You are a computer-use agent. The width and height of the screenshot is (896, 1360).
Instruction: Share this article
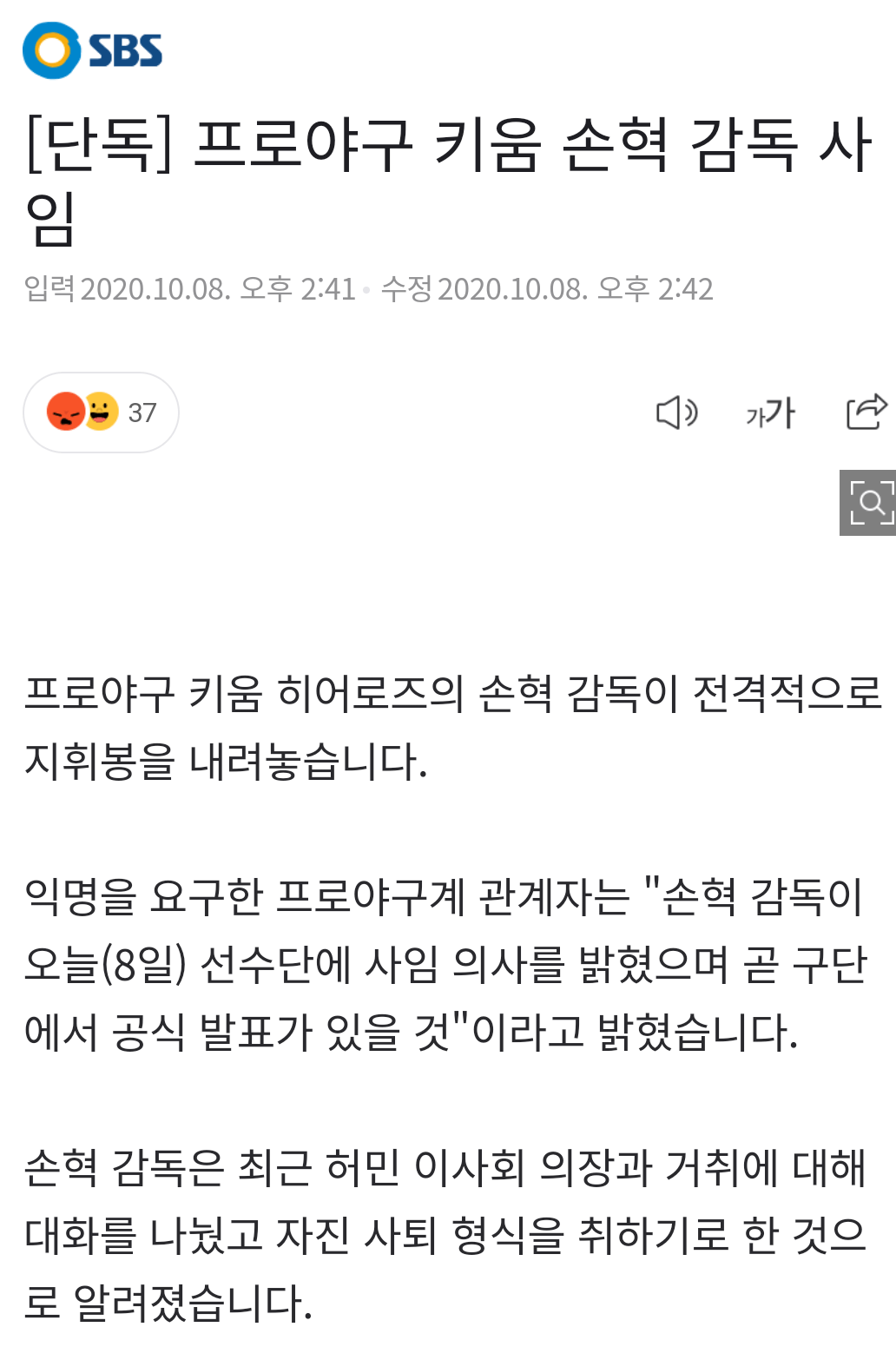tap(866, 412)
